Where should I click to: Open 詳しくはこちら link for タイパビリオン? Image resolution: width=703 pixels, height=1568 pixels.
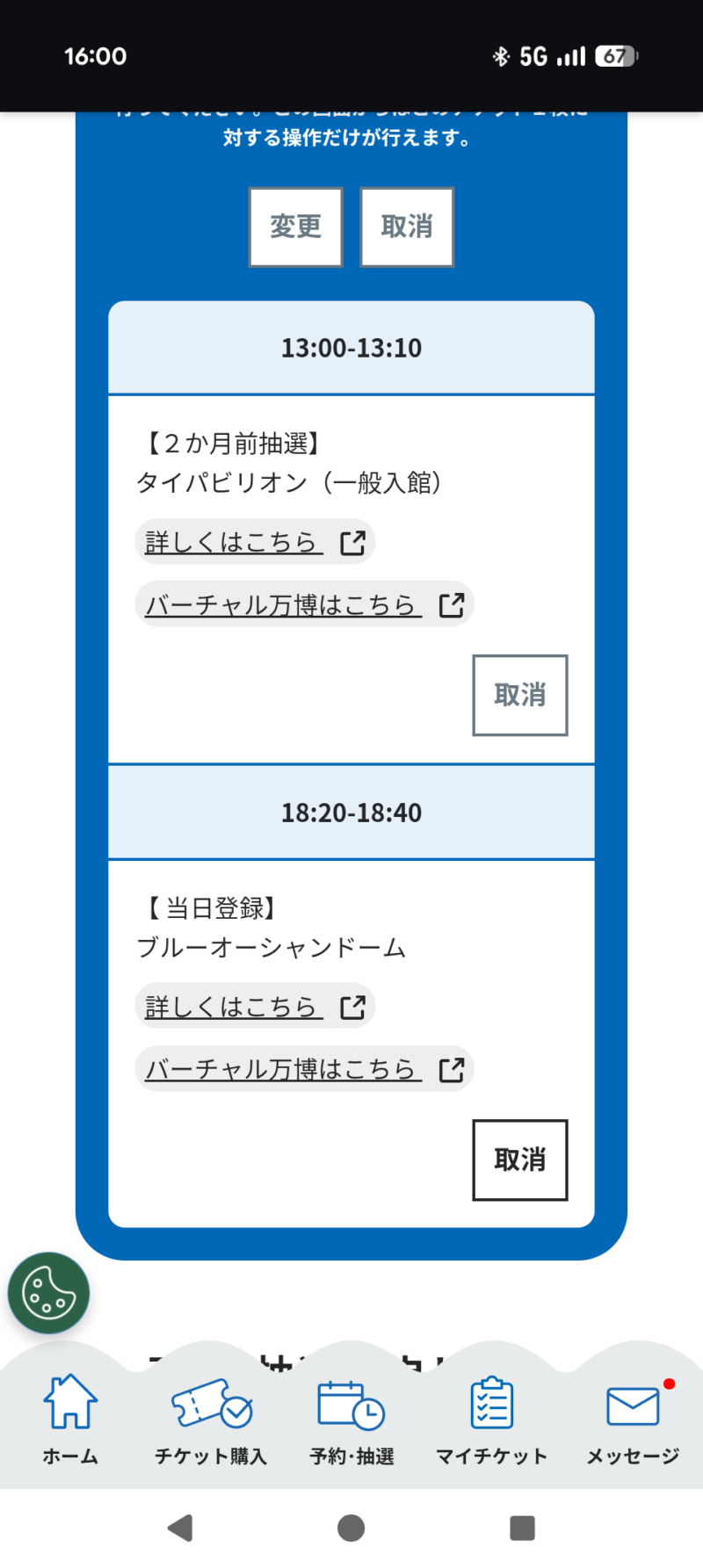pyautogui.click(x=232, y=541)
